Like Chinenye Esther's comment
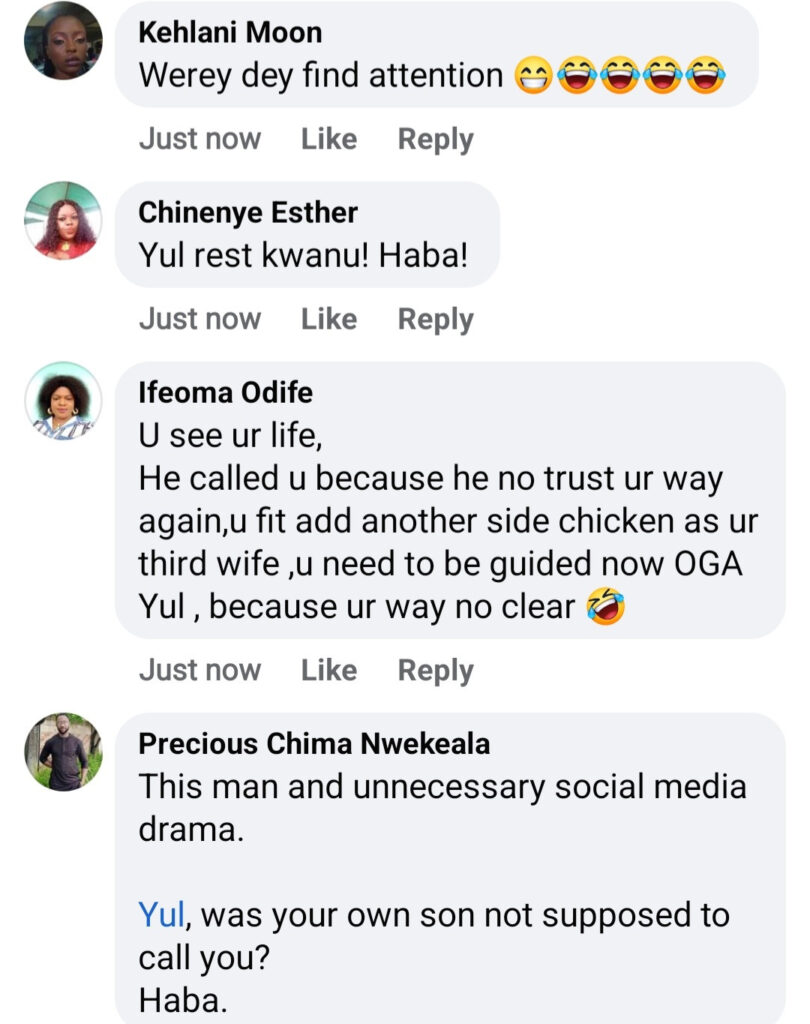Image resolution: width=810 pixels, height=1024 pixels. pyautogui.click(x=328, y=319)
